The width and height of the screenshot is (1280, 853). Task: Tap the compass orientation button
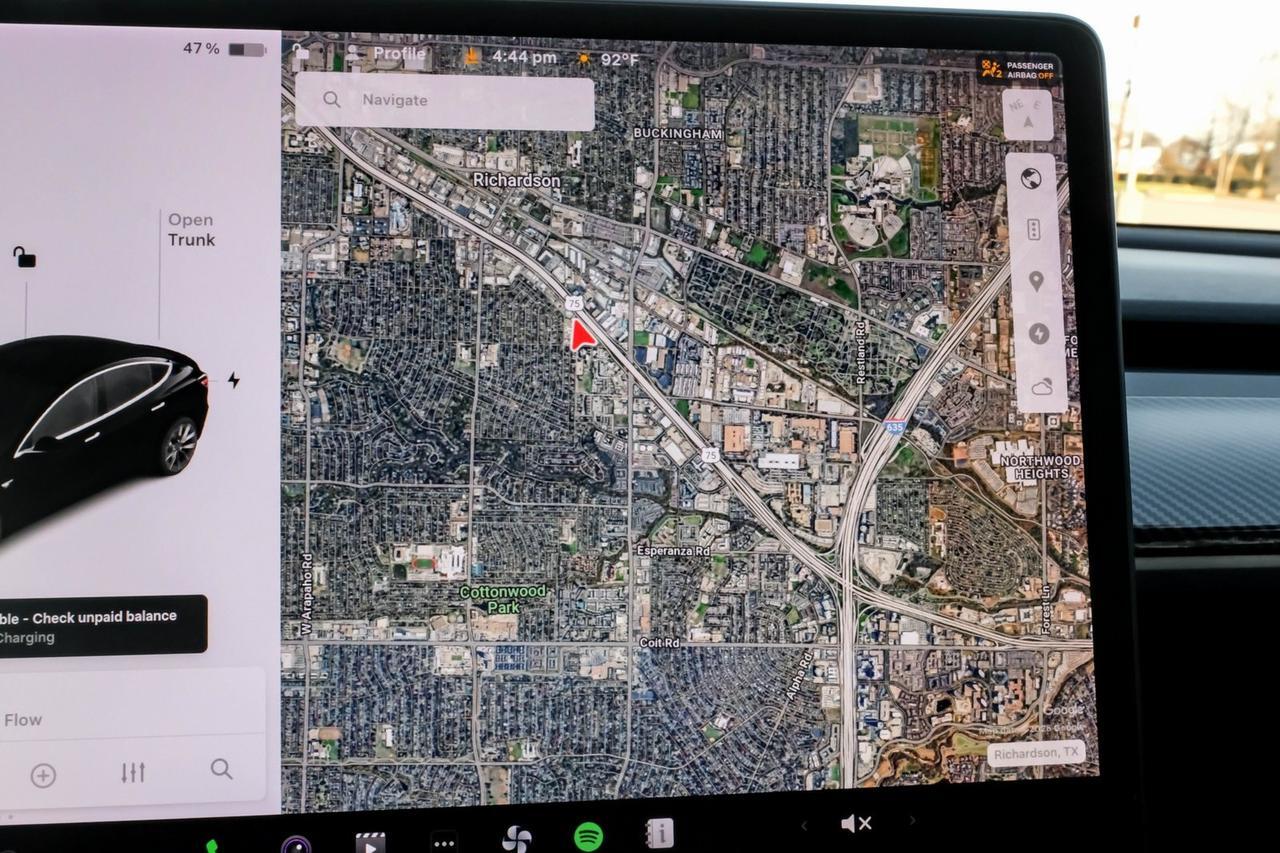1027,115
